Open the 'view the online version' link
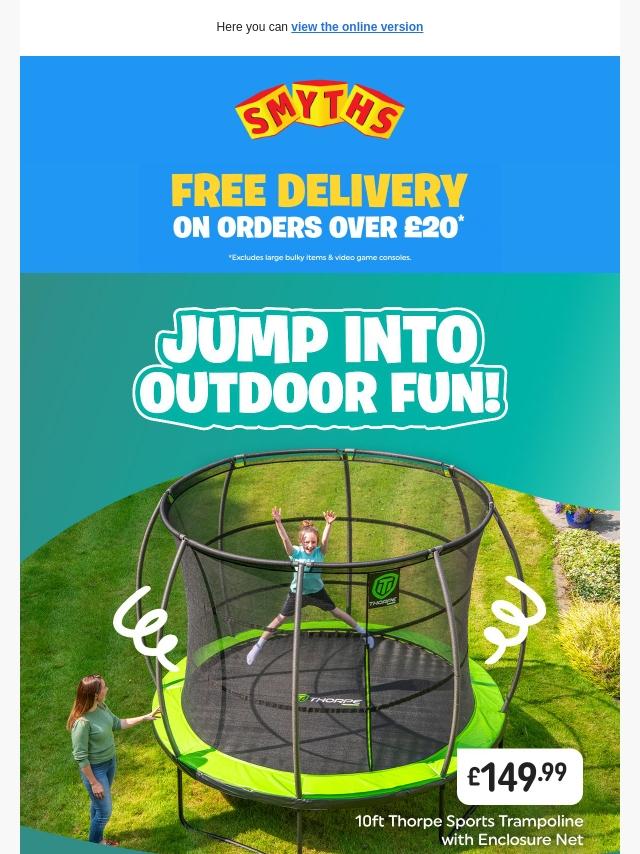This screenshot has height=854, width=640. click(356, 27)
